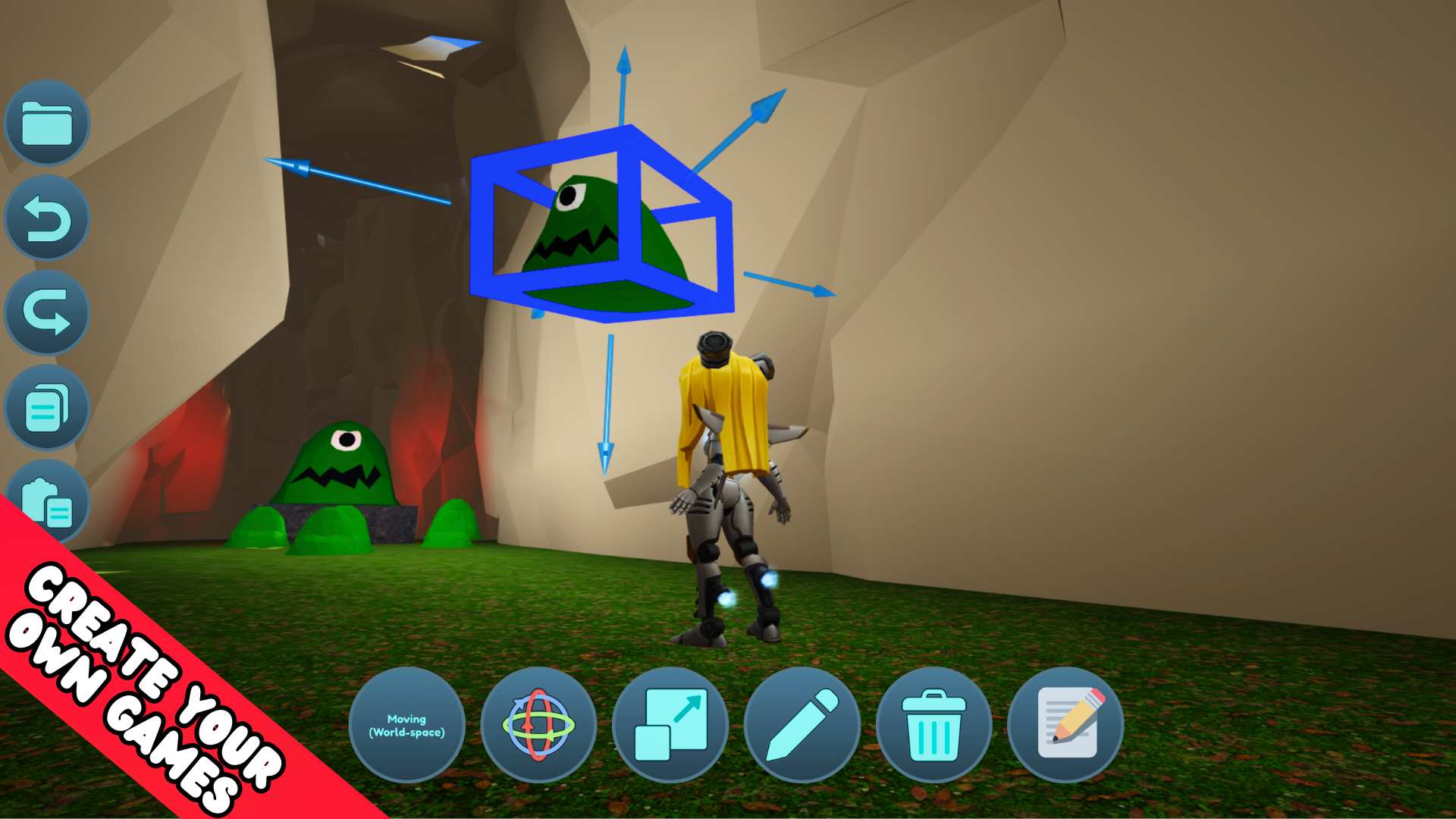Switch to the rotate tool
Screen dimensions: 1456x819
pos(538,725)
